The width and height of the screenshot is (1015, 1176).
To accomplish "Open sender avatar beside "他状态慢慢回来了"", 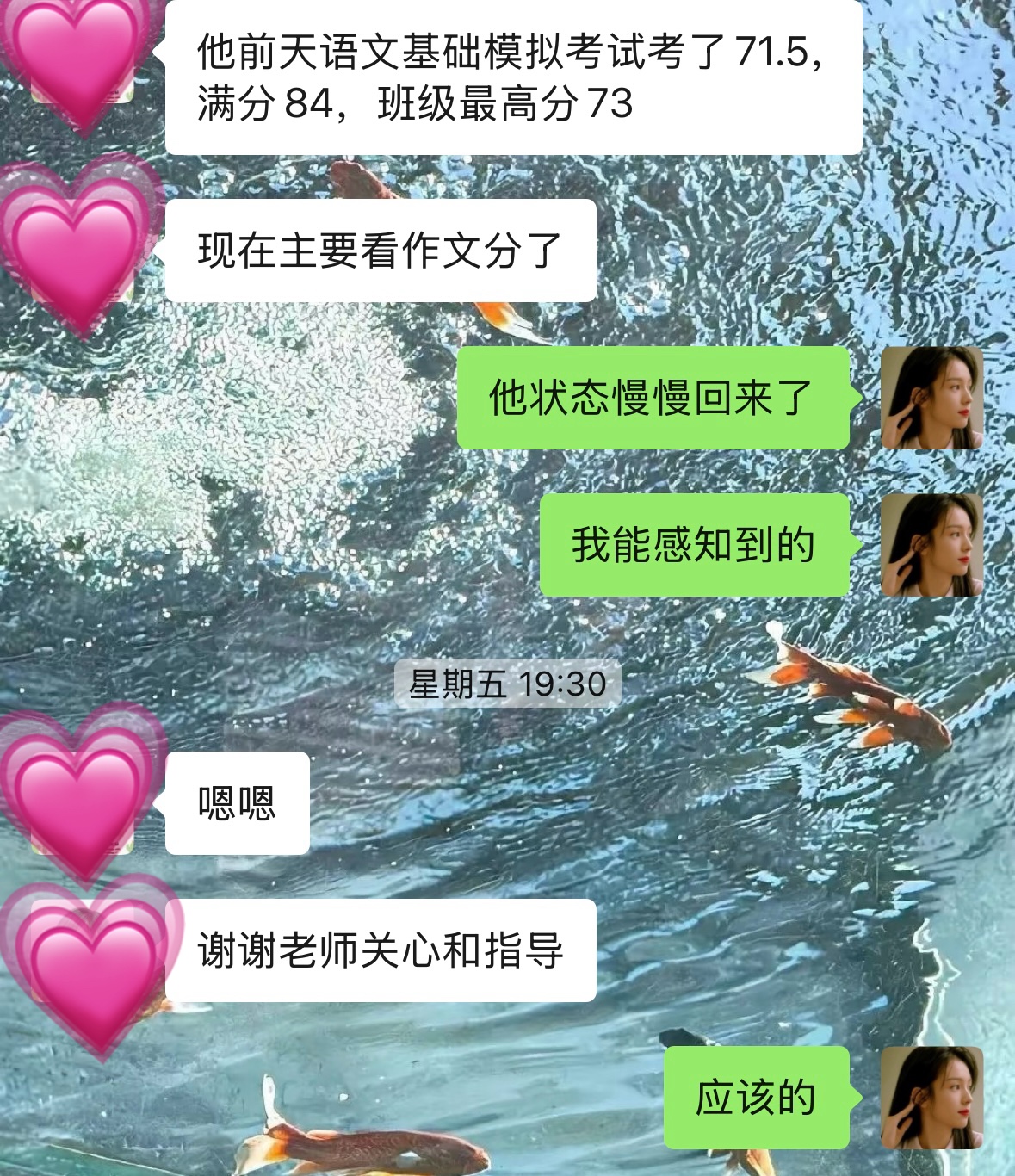I will pos(931,398).
